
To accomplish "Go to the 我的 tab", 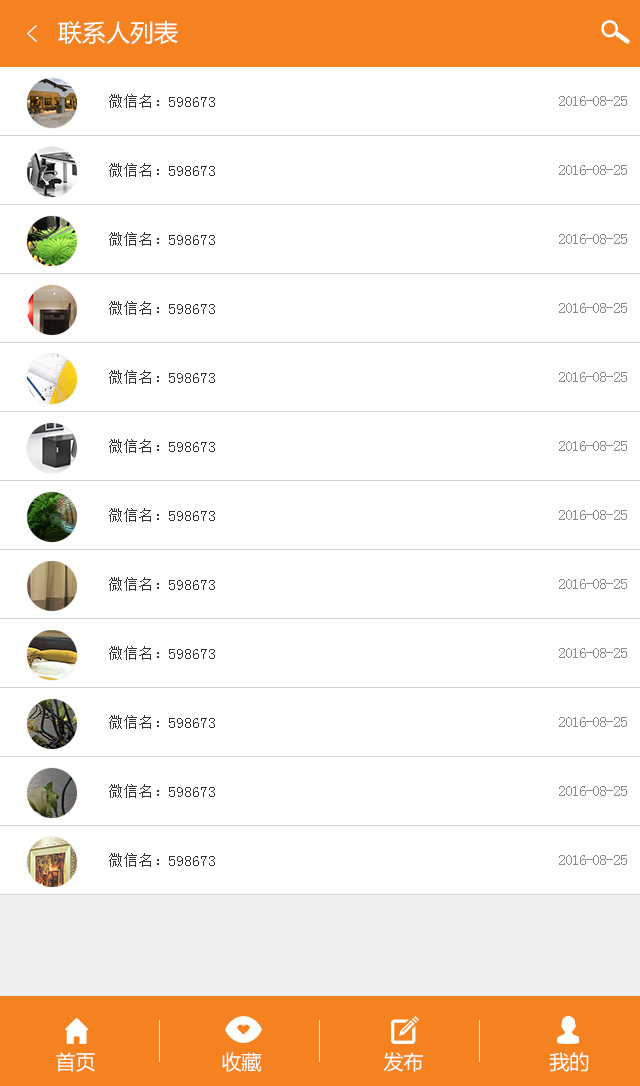I will [568, 1043].
